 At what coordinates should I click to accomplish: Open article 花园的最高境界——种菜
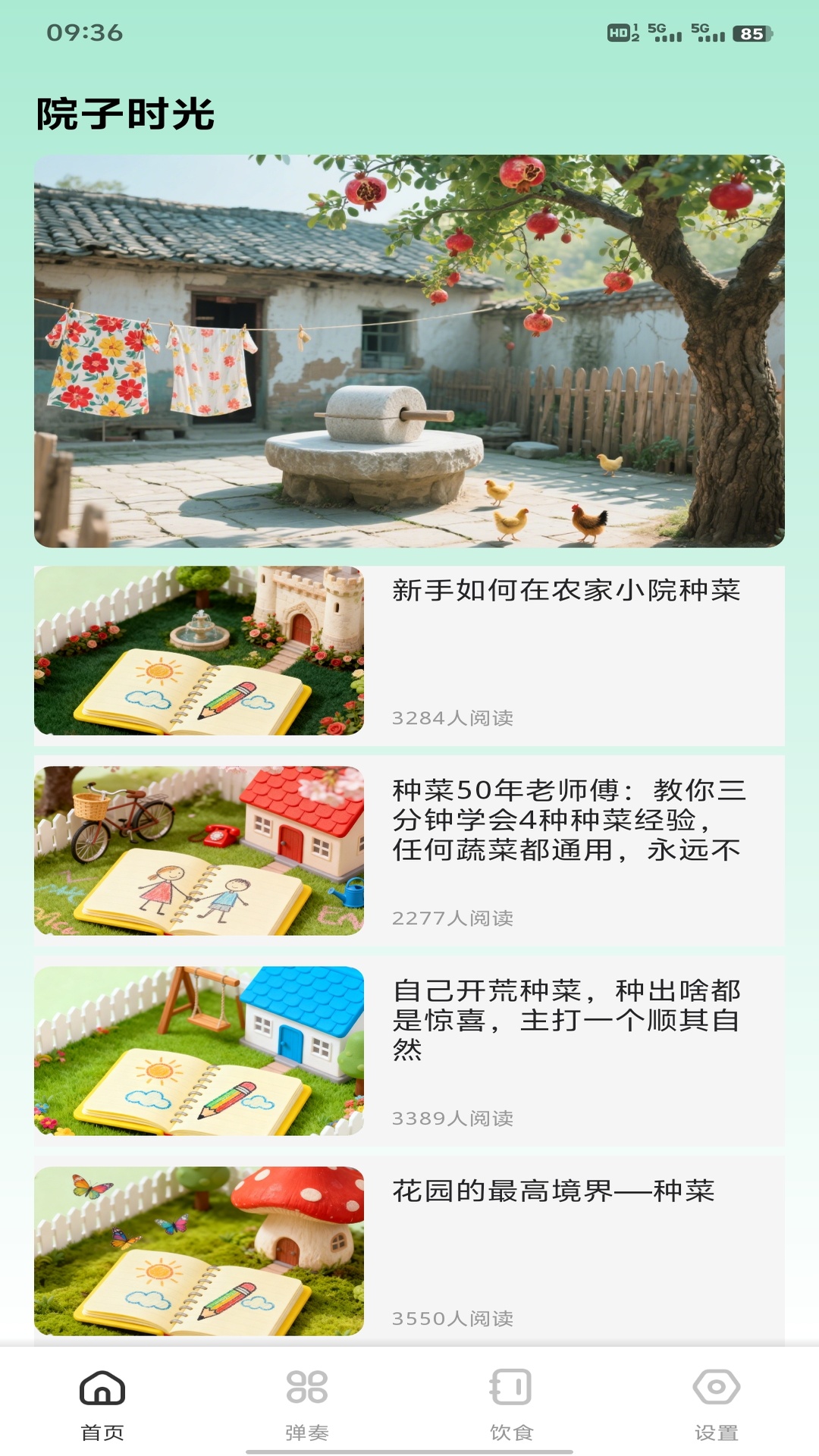click(x=553, y=1192)
